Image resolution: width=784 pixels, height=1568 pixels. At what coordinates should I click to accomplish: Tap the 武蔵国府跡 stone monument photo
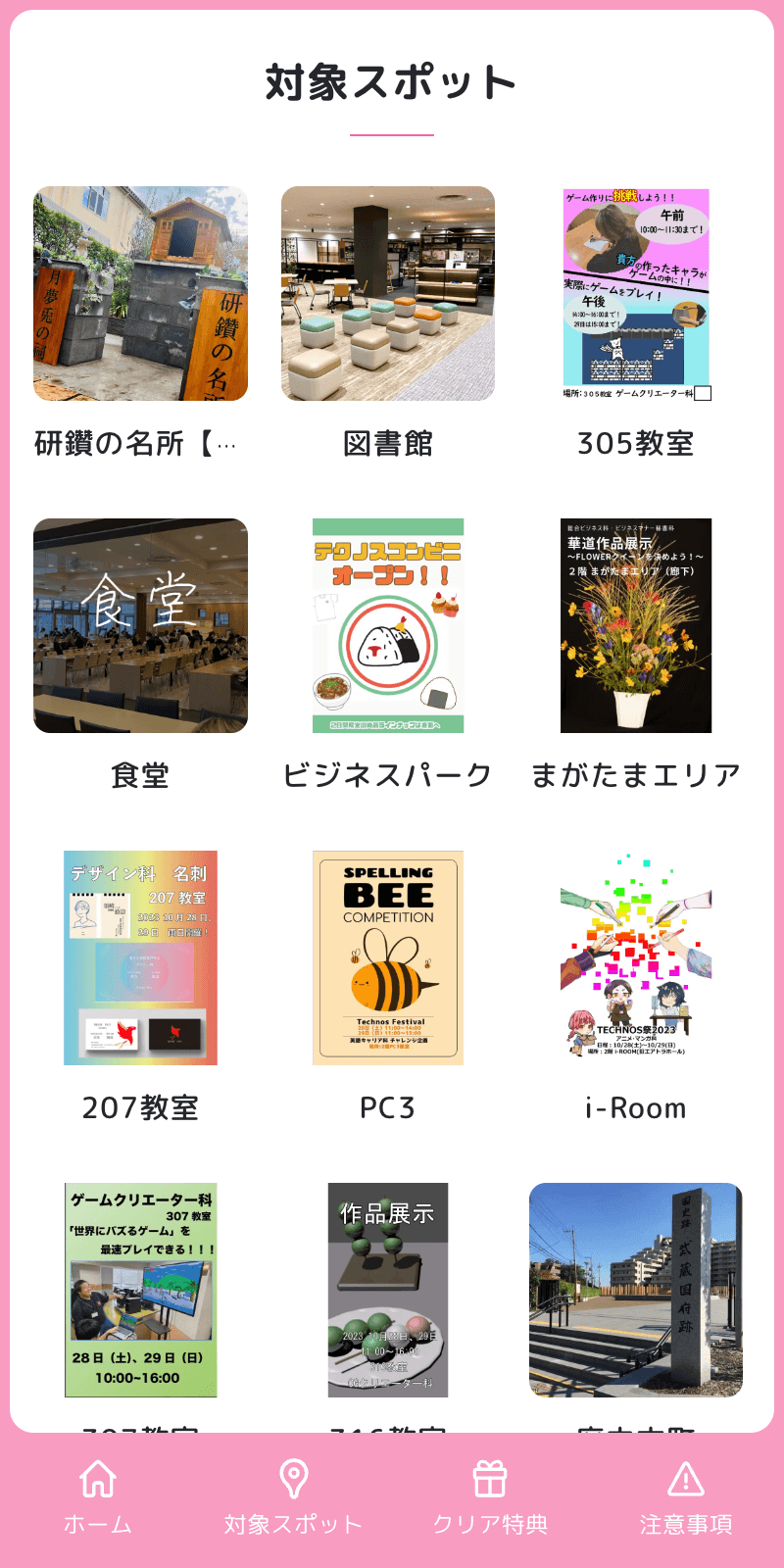tap(635, 1291)
